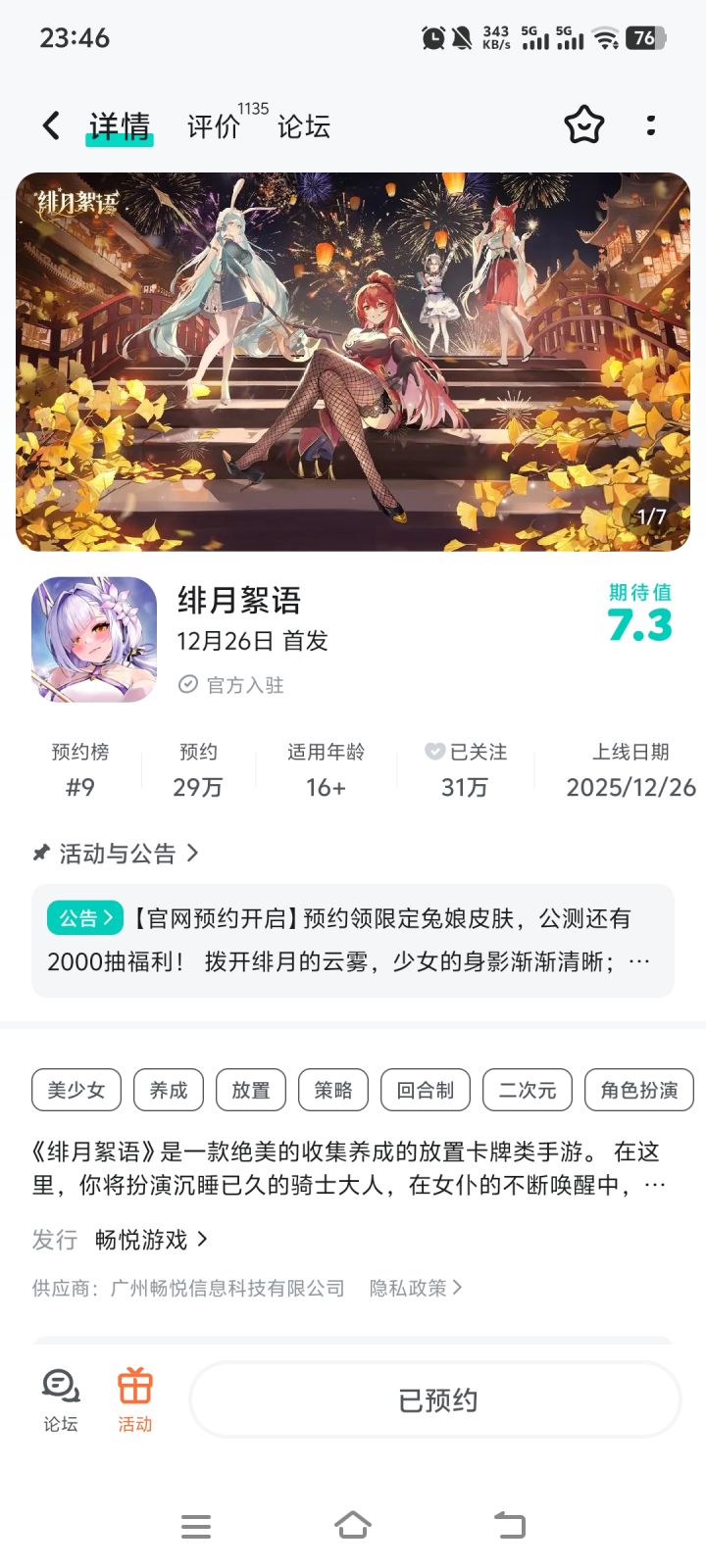Open the 论坛 tab at the top
Viewport: 706px width, 1568px height.
tap(305, 125)
